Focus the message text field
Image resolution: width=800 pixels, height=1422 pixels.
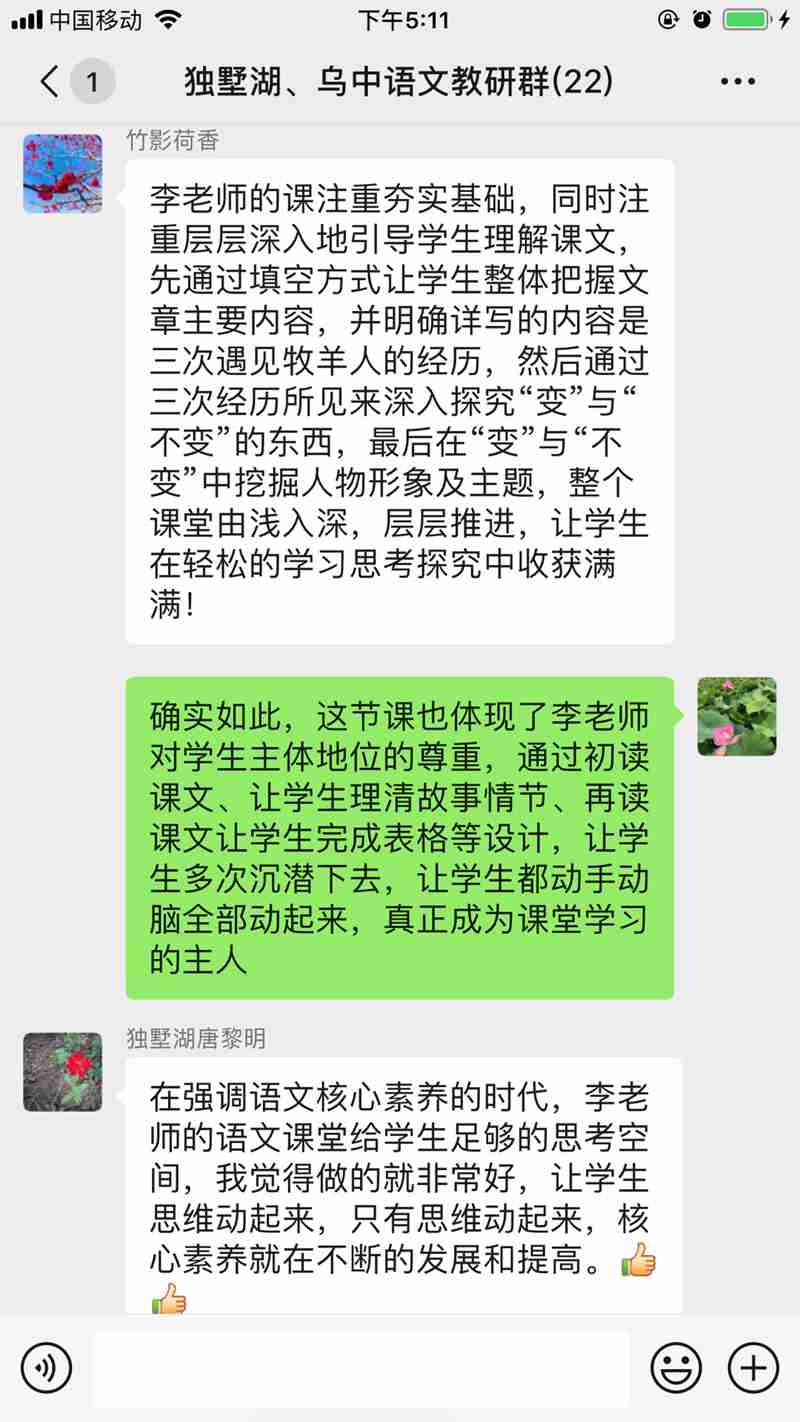coord(360,1367)
